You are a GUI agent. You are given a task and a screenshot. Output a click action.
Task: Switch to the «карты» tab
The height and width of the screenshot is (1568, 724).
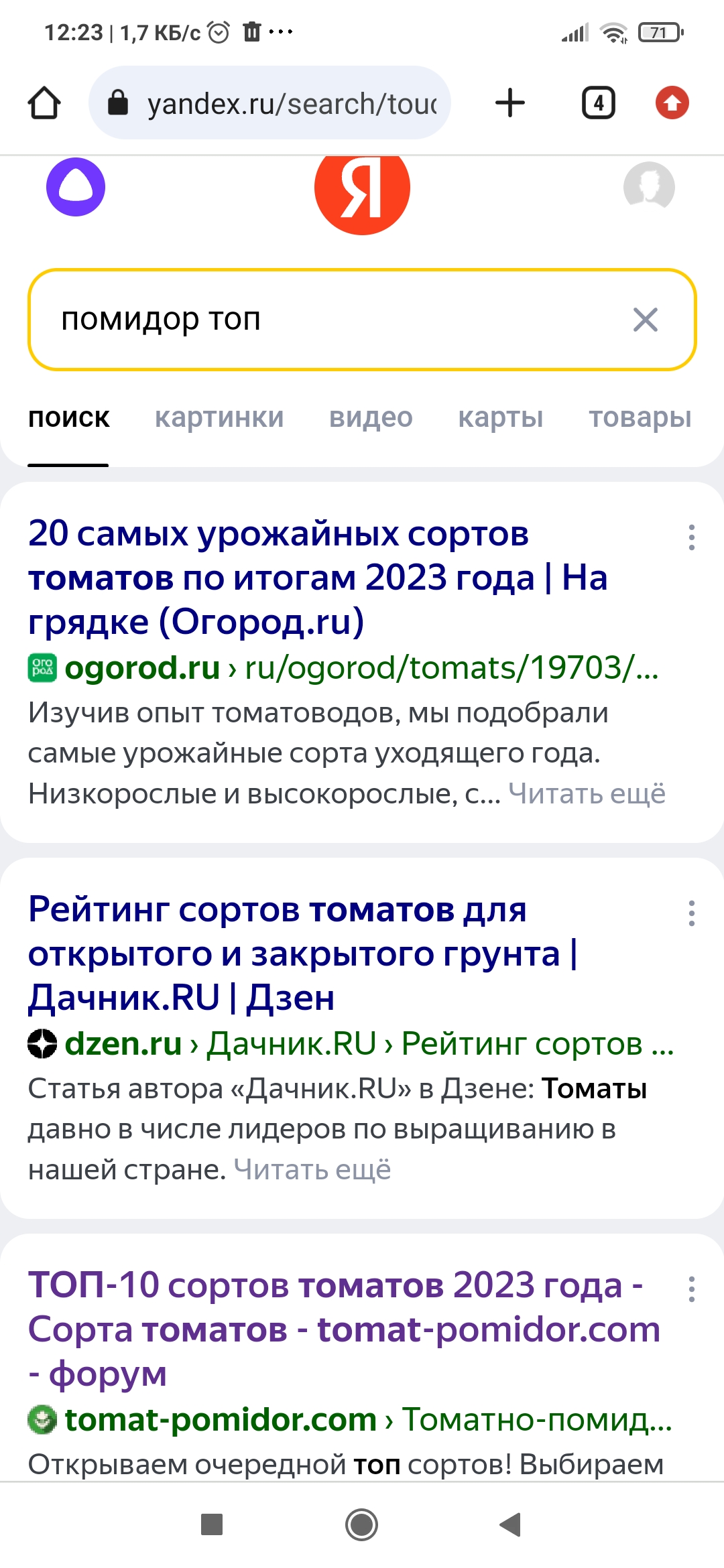[501, 417]
